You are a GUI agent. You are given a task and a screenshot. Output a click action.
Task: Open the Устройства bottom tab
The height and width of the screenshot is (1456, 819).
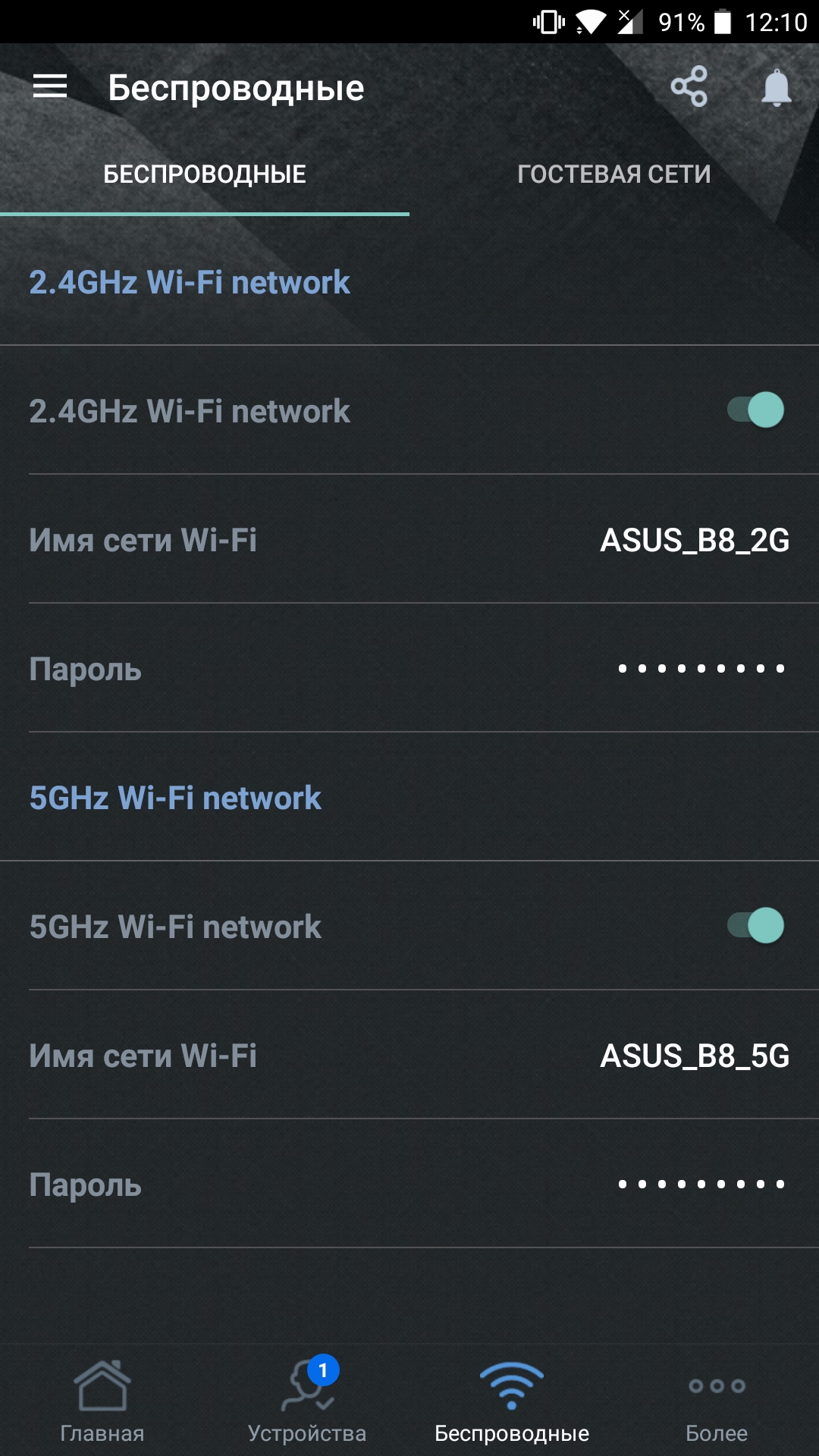point(307,1401)
